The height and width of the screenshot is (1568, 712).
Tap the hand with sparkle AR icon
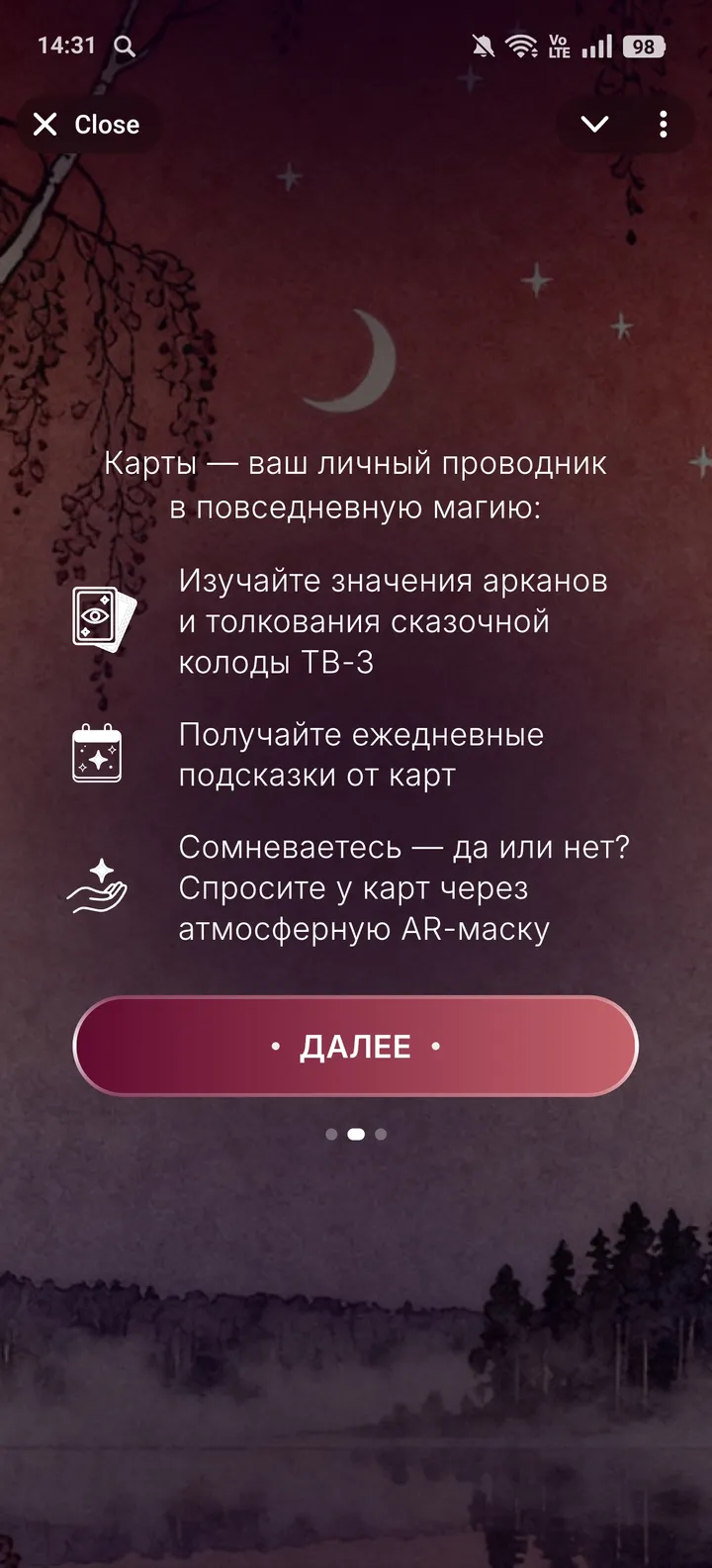tap(97, 887)
